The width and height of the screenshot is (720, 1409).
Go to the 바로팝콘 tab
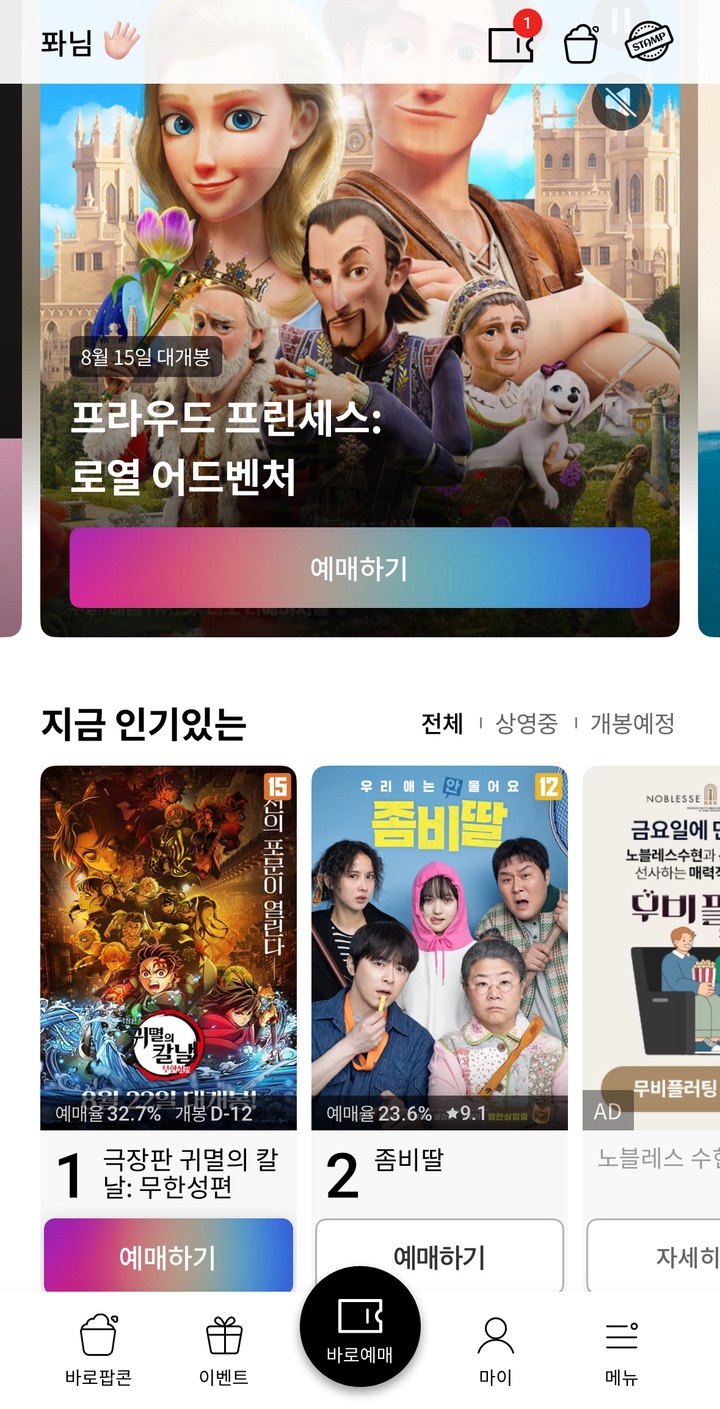tap(98, 1351)
